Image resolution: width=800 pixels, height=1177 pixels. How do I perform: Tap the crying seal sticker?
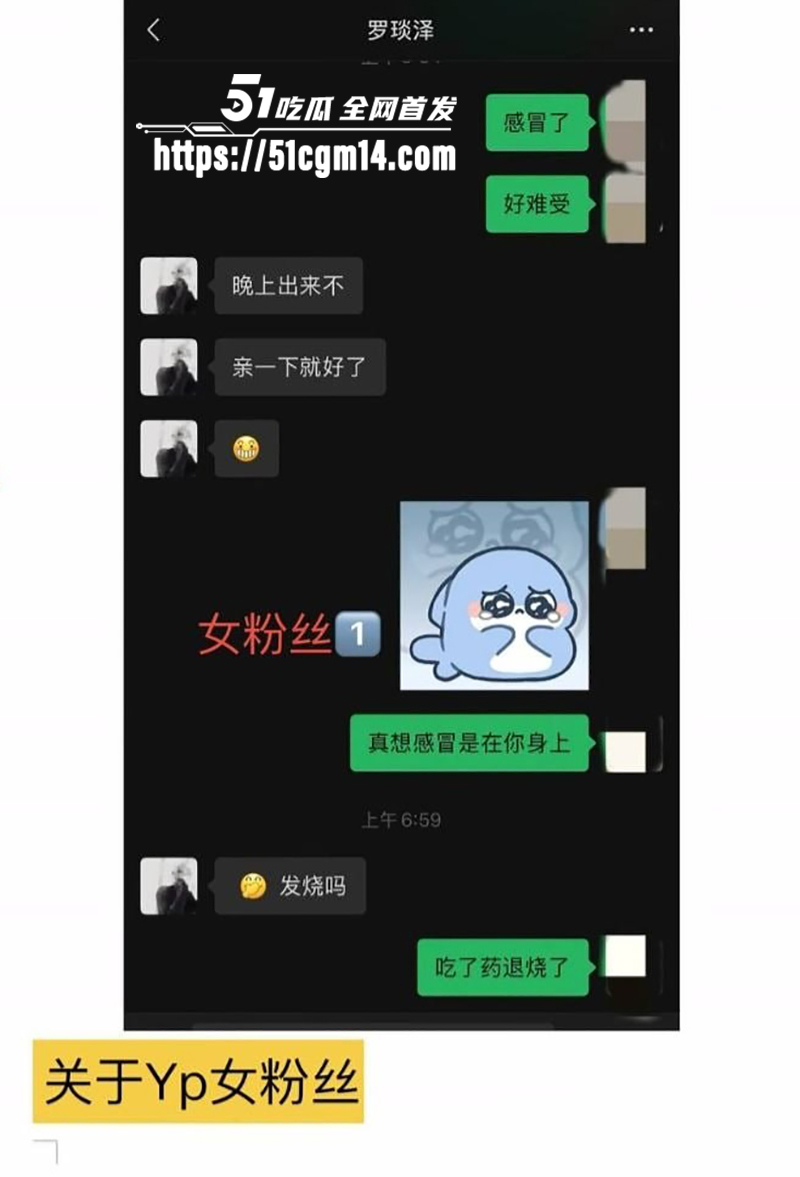497,594
